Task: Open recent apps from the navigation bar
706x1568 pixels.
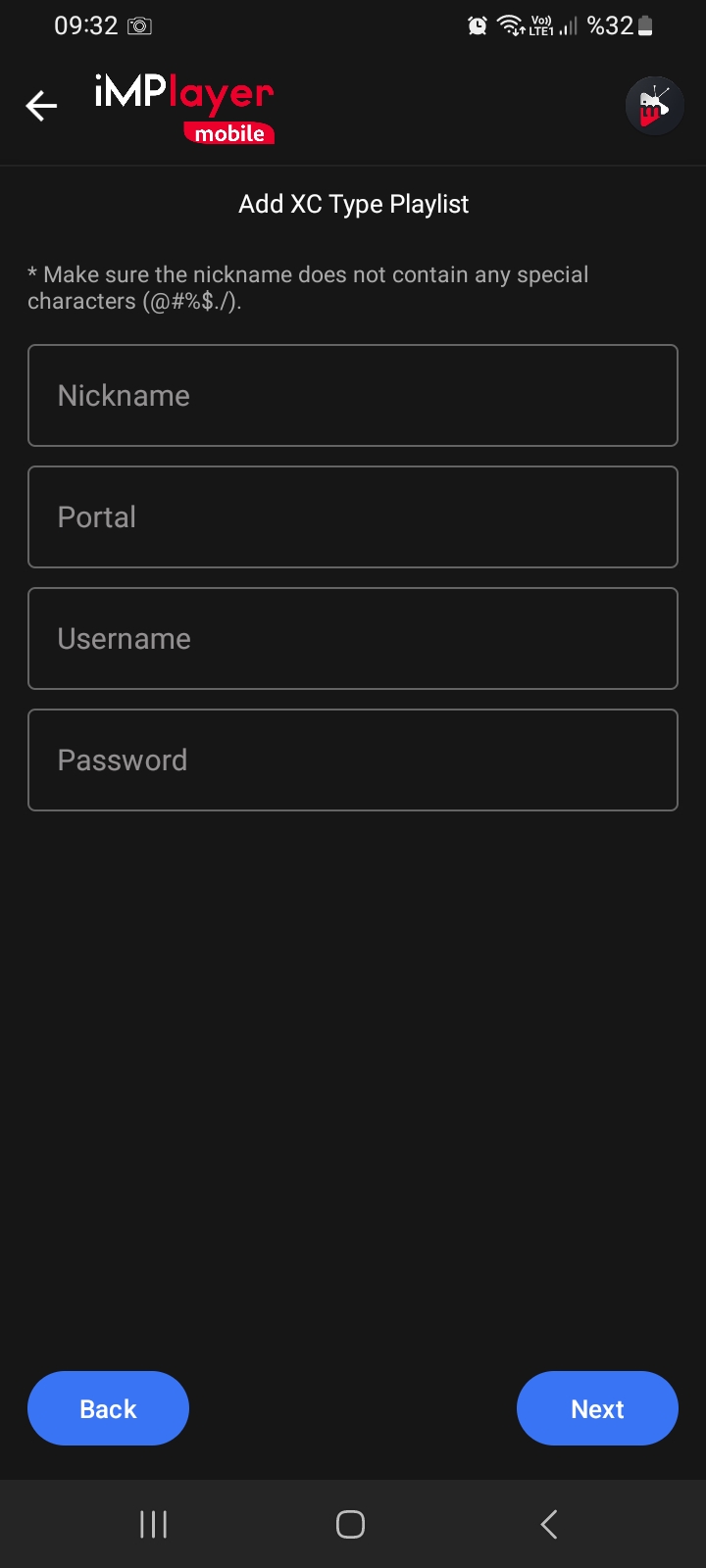Action: tap(154, 1524)
